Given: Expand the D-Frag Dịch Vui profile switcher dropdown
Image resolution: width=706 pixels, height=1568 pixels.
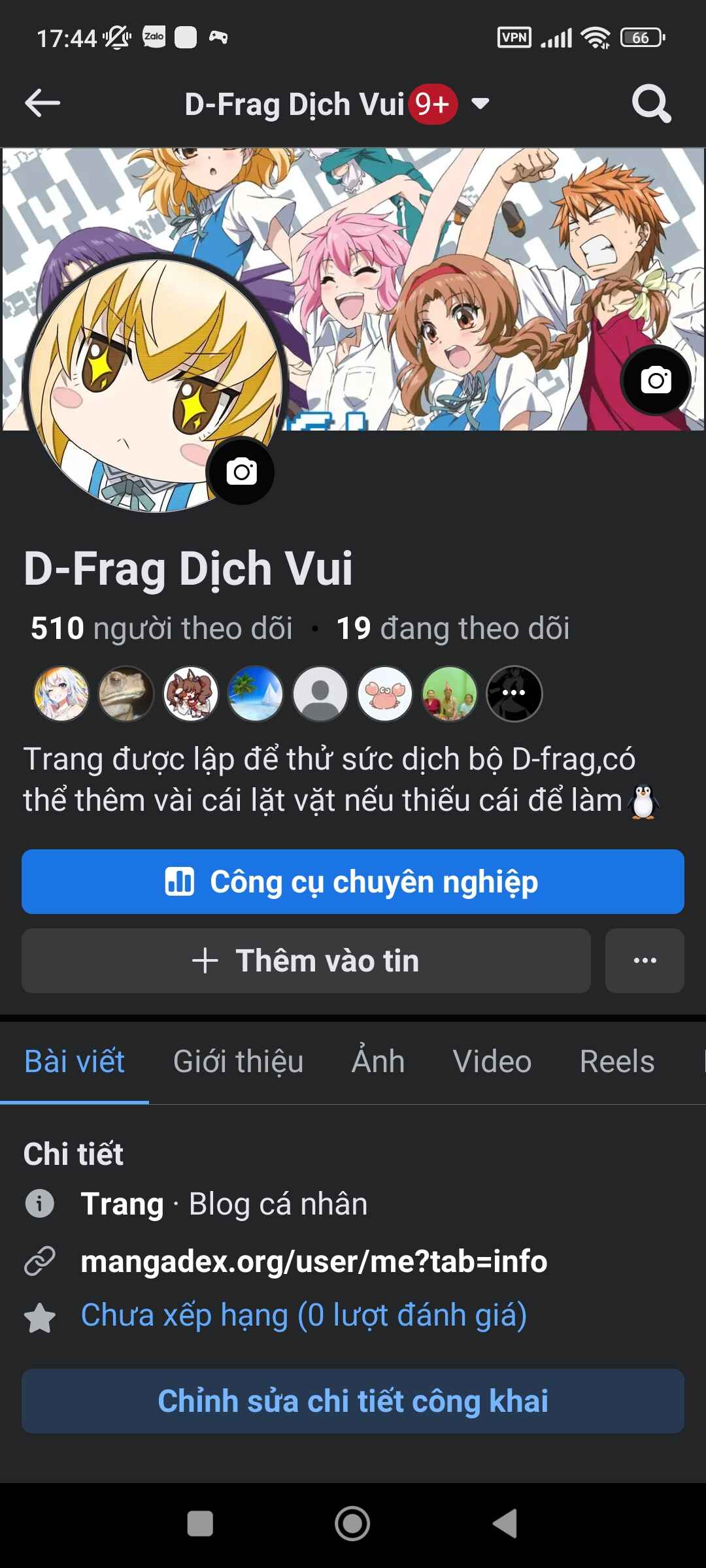Looking at the screenshot, I should (480, 104).
